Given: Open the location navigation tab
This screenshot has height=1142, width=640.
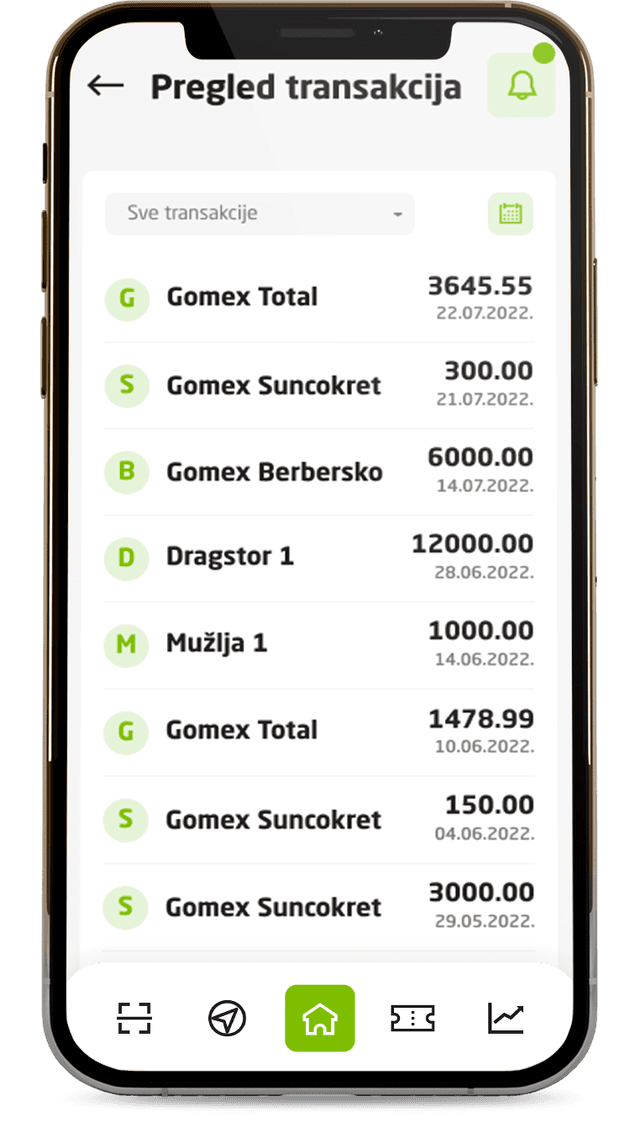Looking at the screenshot, I should 227,1018.
